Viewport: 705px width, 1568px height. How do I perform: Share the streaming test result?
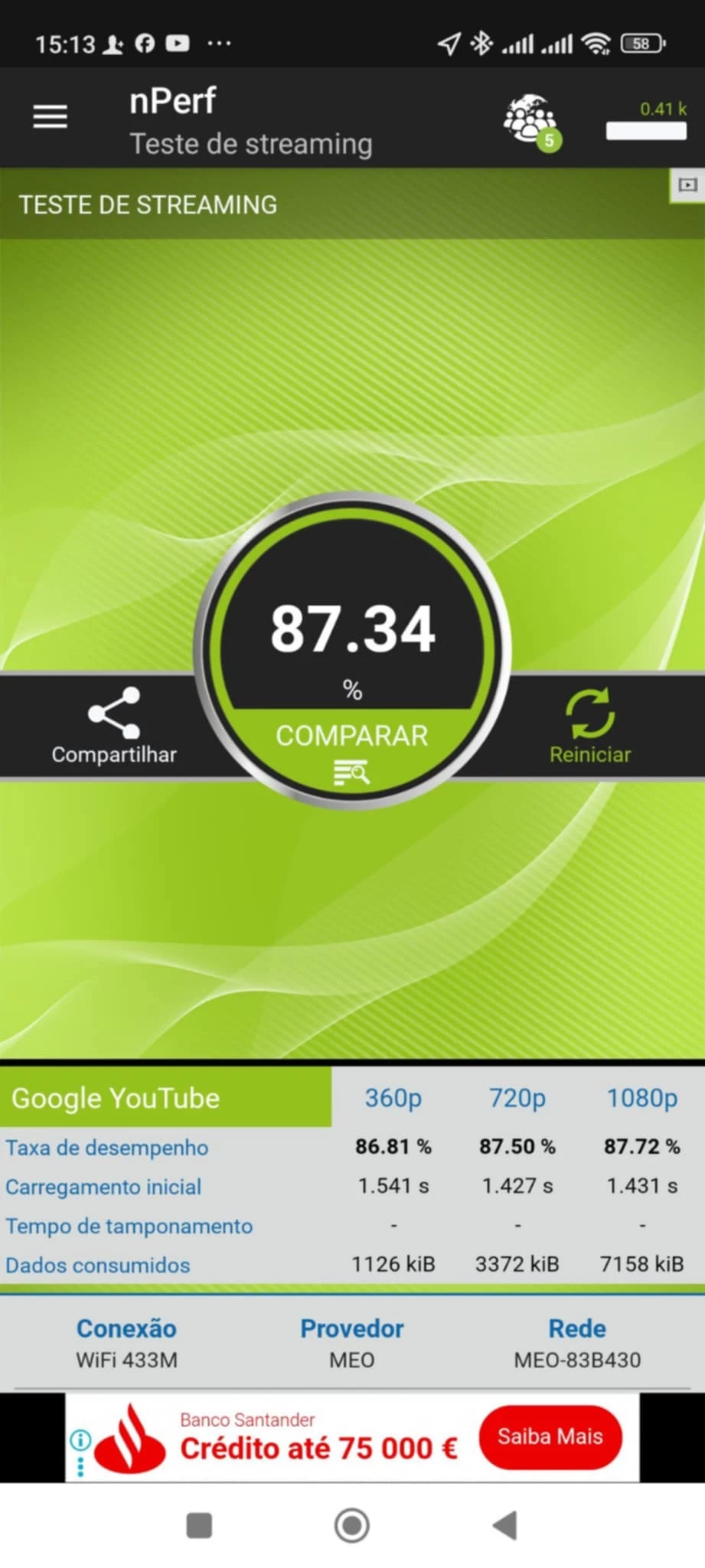pyautogui.click(x=114, y=725)
